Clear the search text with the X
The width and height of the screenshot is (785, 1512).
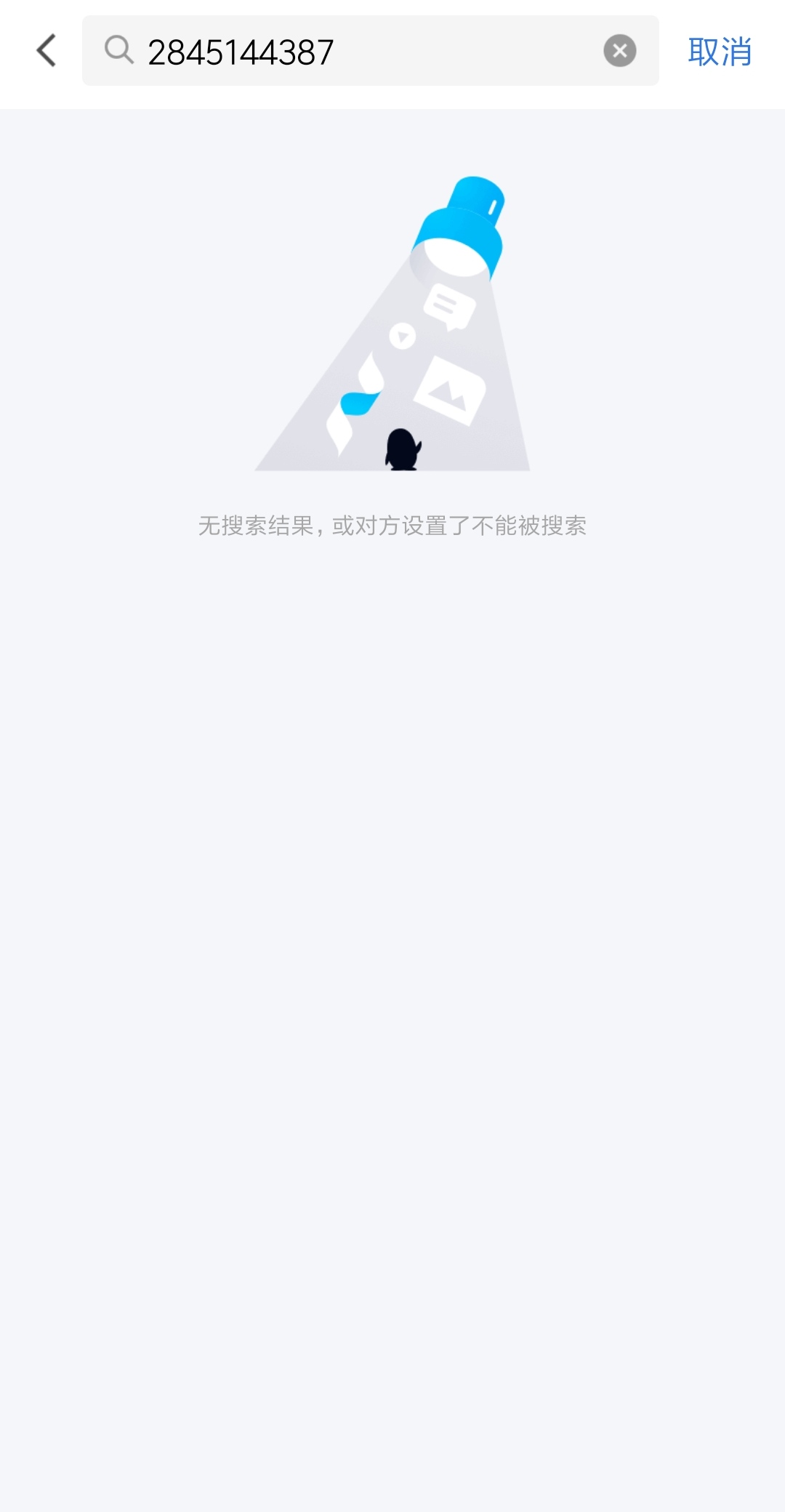619,51
